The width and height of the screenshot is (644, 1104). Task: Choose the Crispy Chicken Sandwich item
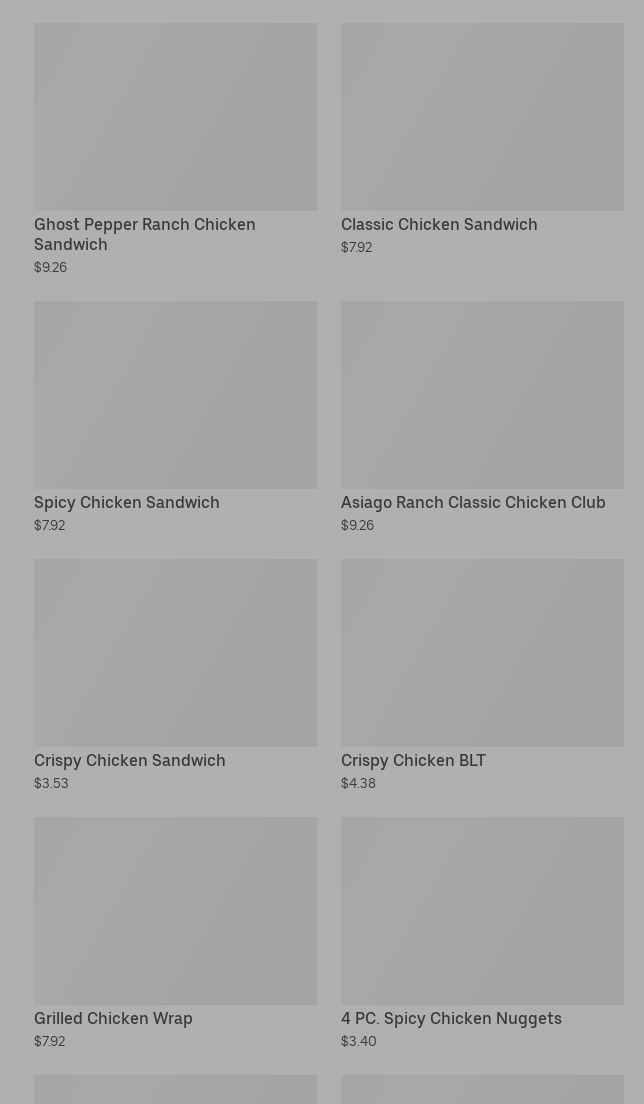click(175, 676)
